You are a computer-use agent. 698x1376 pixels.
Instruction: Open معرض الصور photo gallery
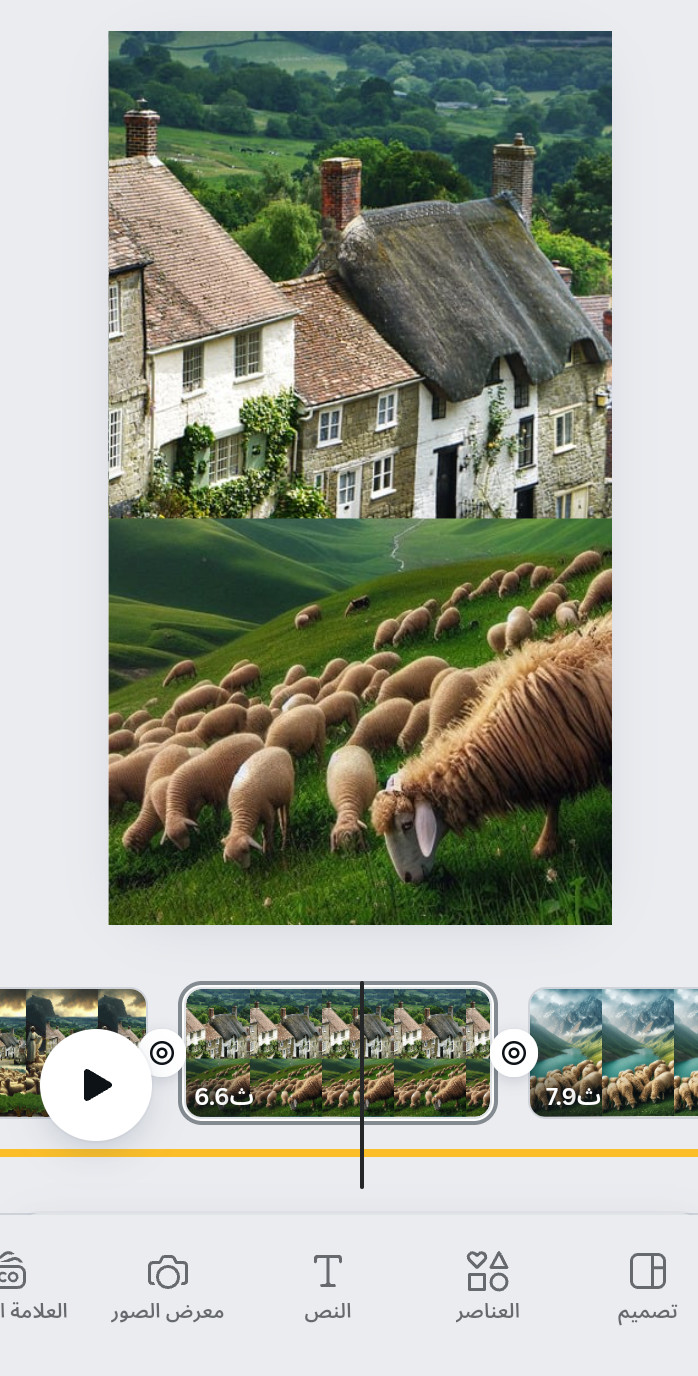[x=168, y=1287]
